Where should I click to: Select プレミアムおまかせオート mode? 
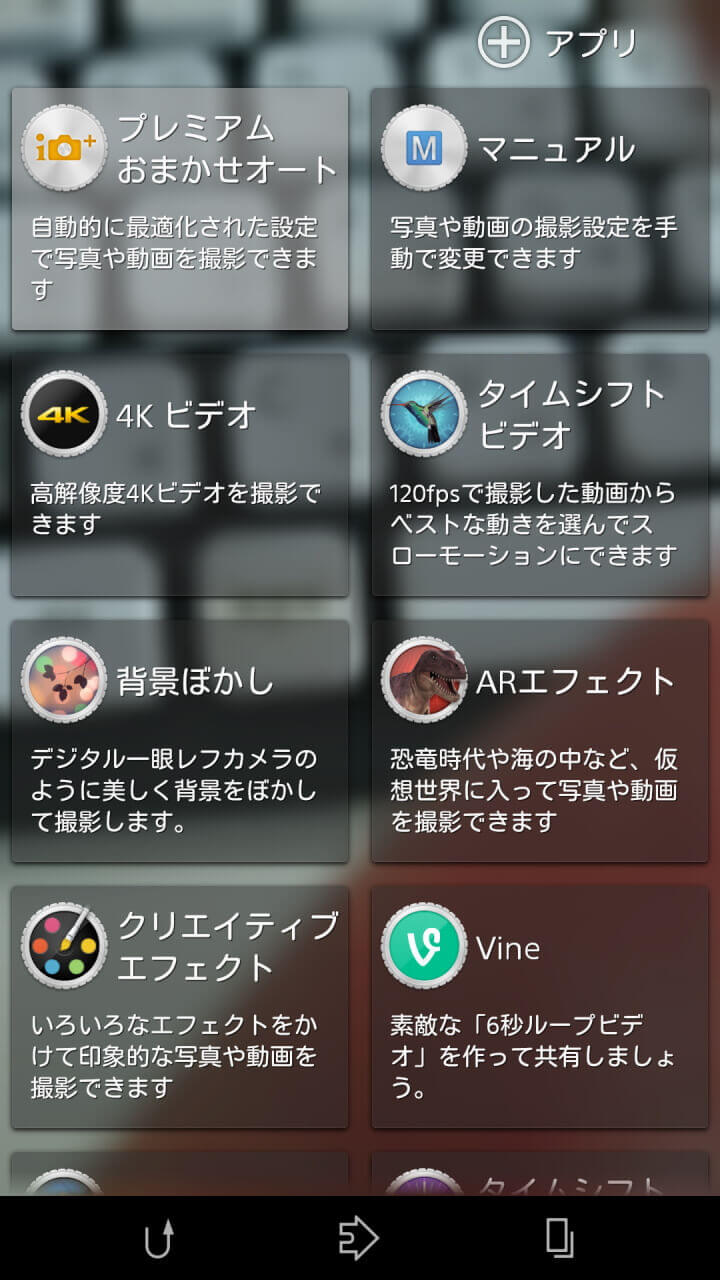[x=180, y=208]
